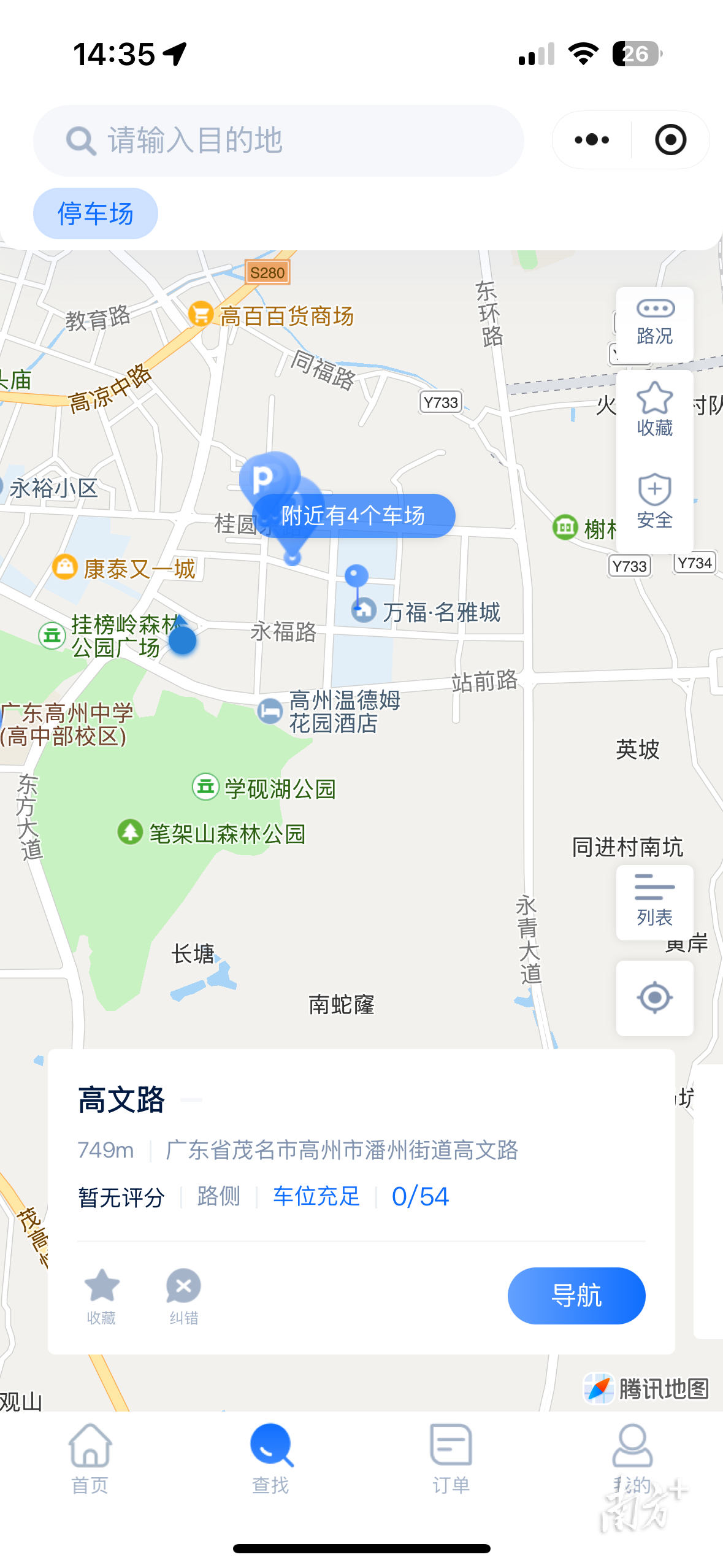Open the mini program more-options menu
The width and height of the screenshot is (723, 1568).
[592, 140]
